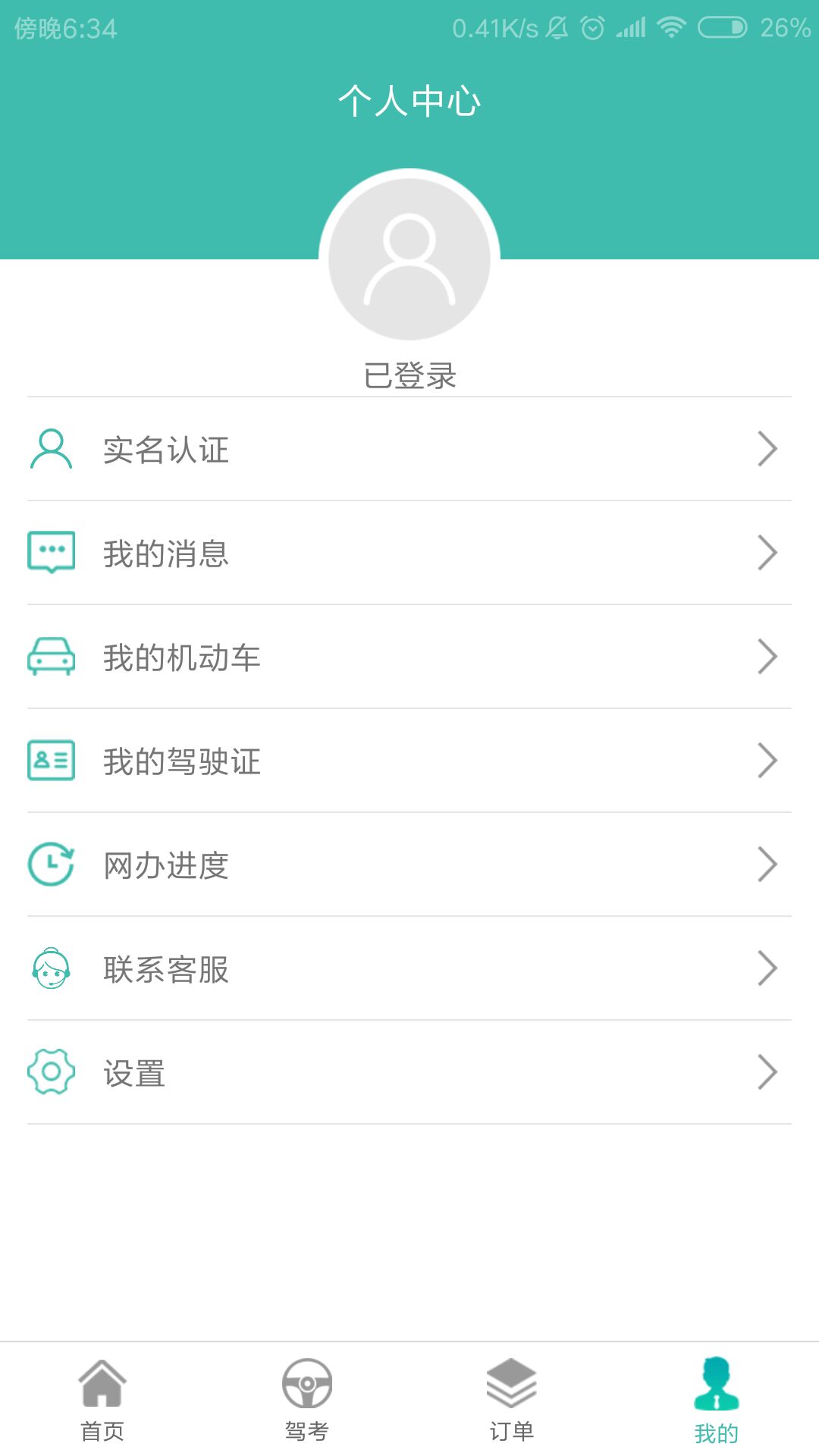819x1456 pixels.
Task: Open the 订单 orders tab
Action: (x=512, y=1400)
